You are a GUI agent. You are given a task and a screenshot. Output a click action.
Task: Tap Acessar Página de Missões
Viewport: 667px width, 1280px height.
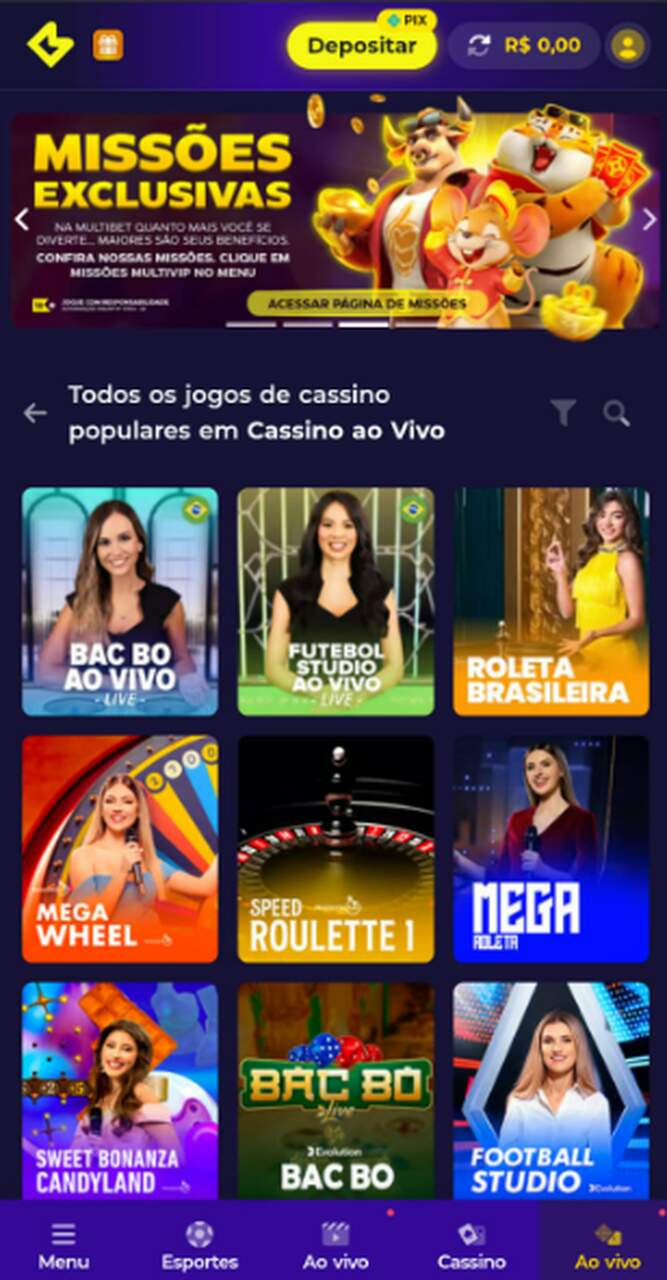point(367,303)
